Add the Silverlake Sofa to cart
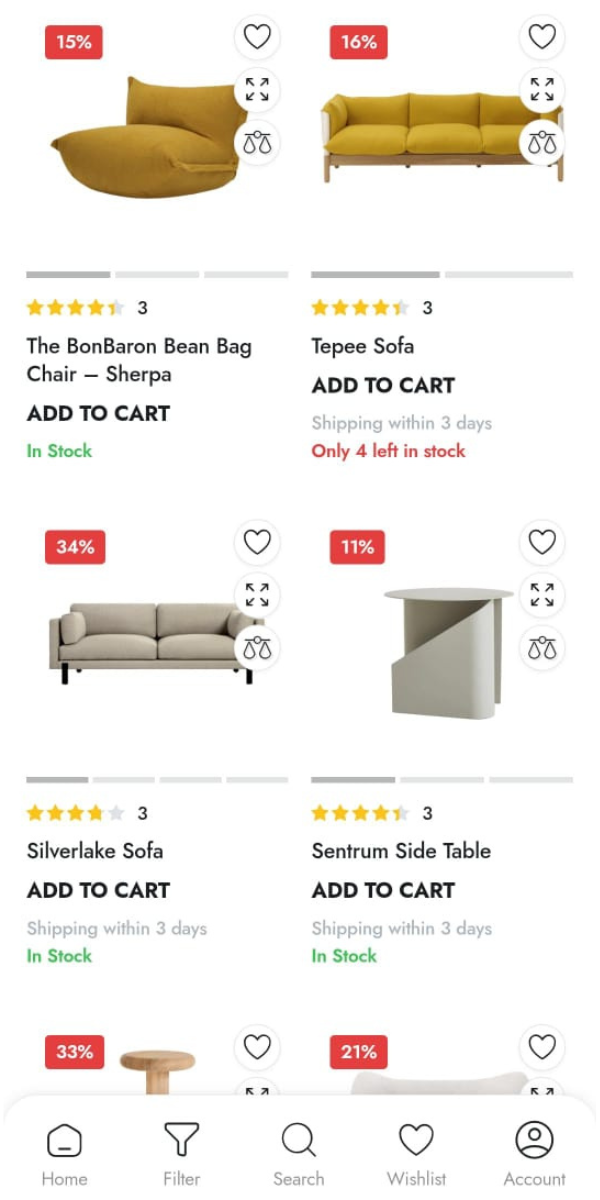The height and width of the screenshot is (1200, 600). click(x=98, y=890)
